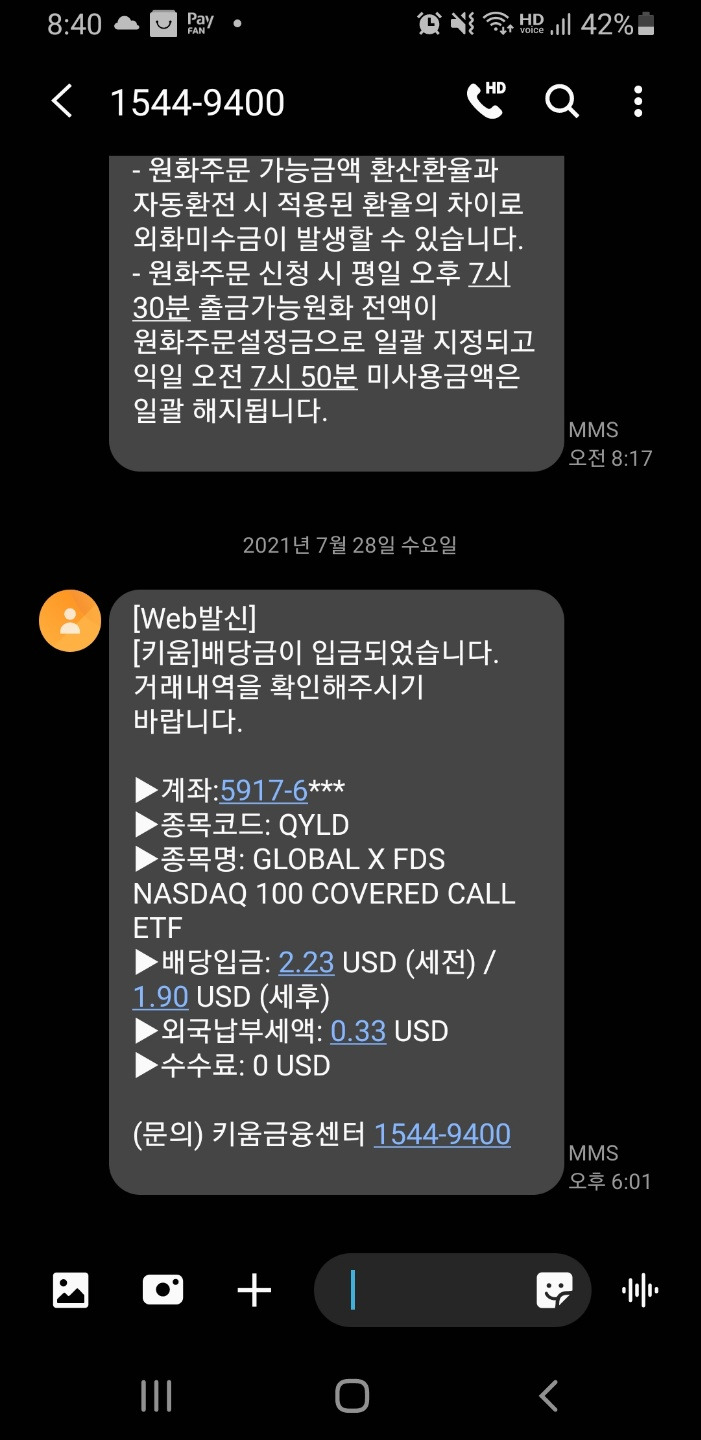Tap the sender's orange contact avatar
The width and height of the screenshot is (701, 1440).
click(x=70, y=621)
